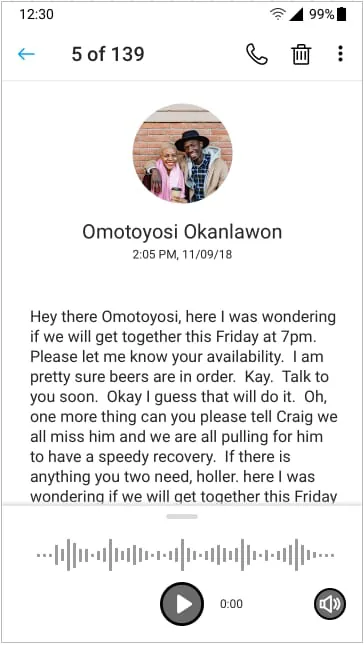Tap the panel's grey drag handle
This screenshot has height=645, width=364.
(182, 517)
